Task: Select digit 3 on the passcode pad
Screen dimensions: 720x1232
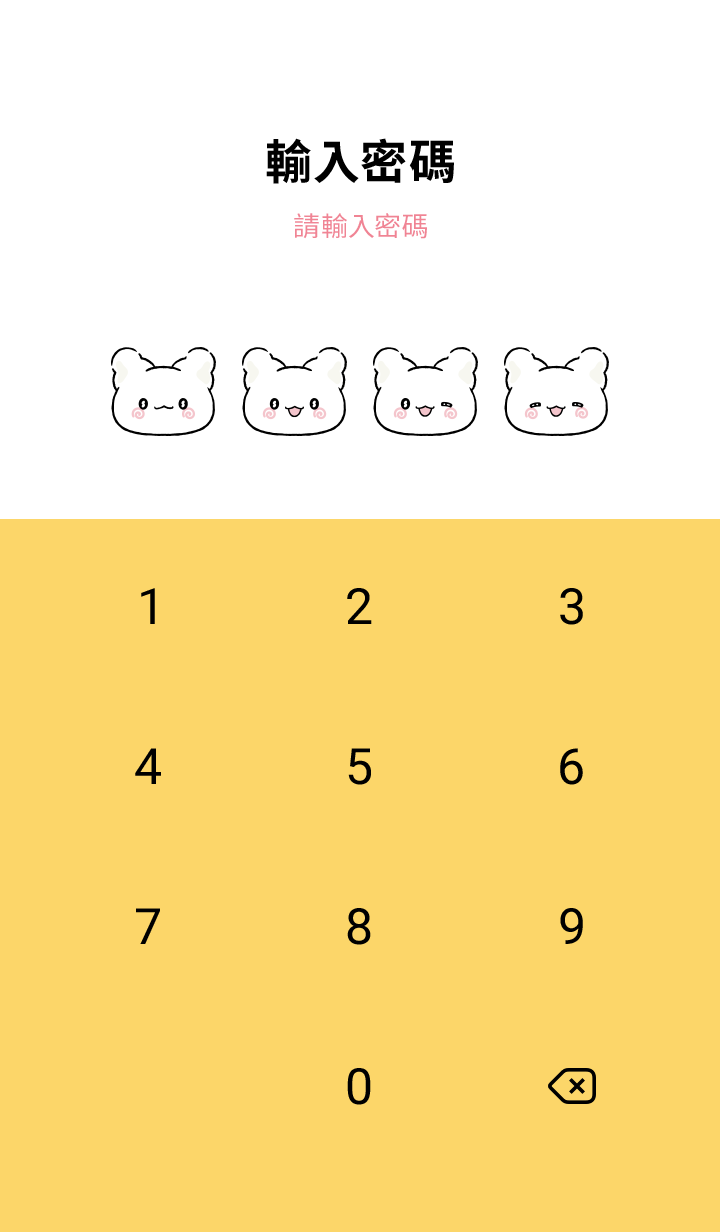Action: pyautogui.click(x=571, y=607)
